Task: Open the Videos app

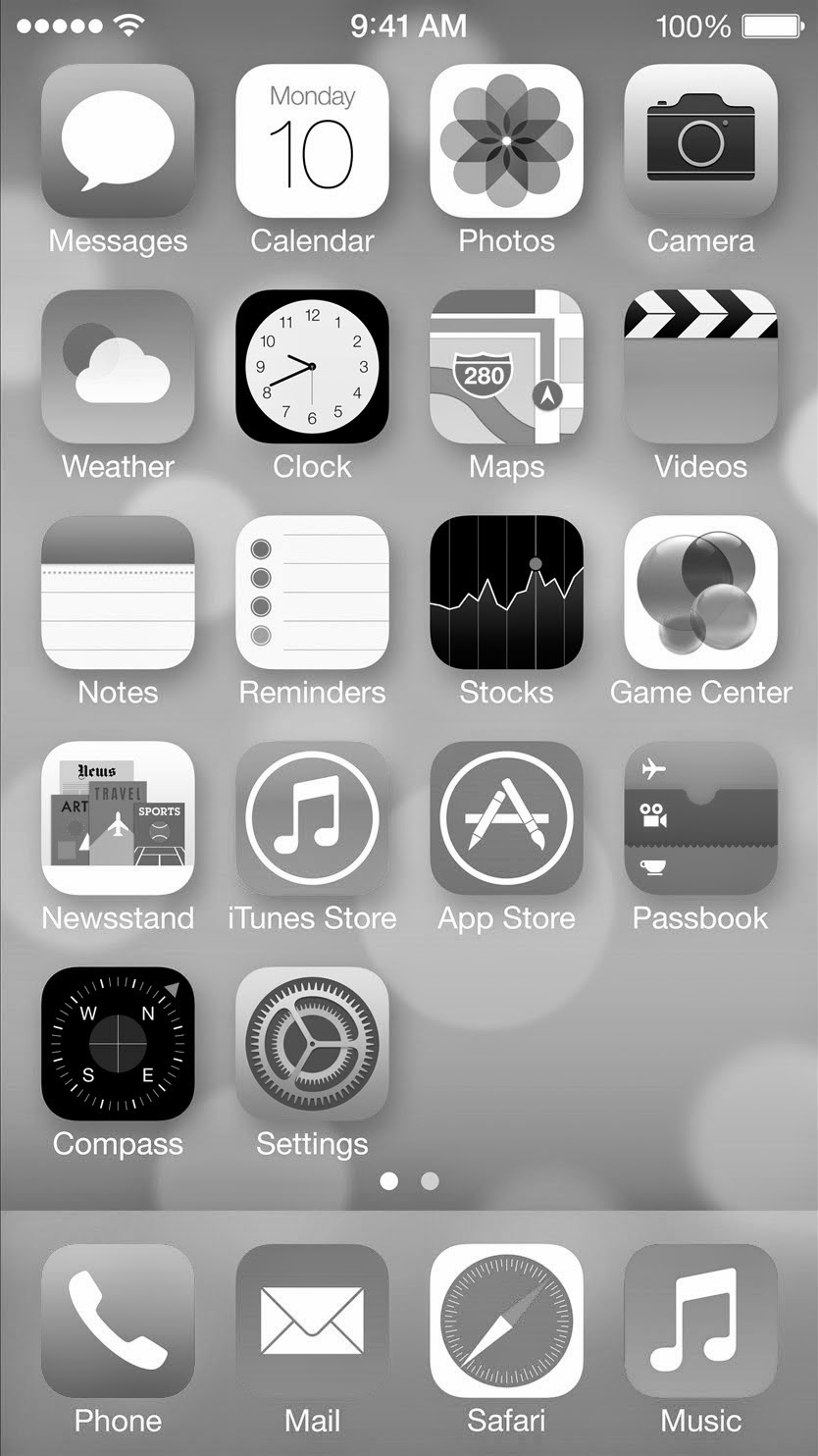Action: (700, 366)
